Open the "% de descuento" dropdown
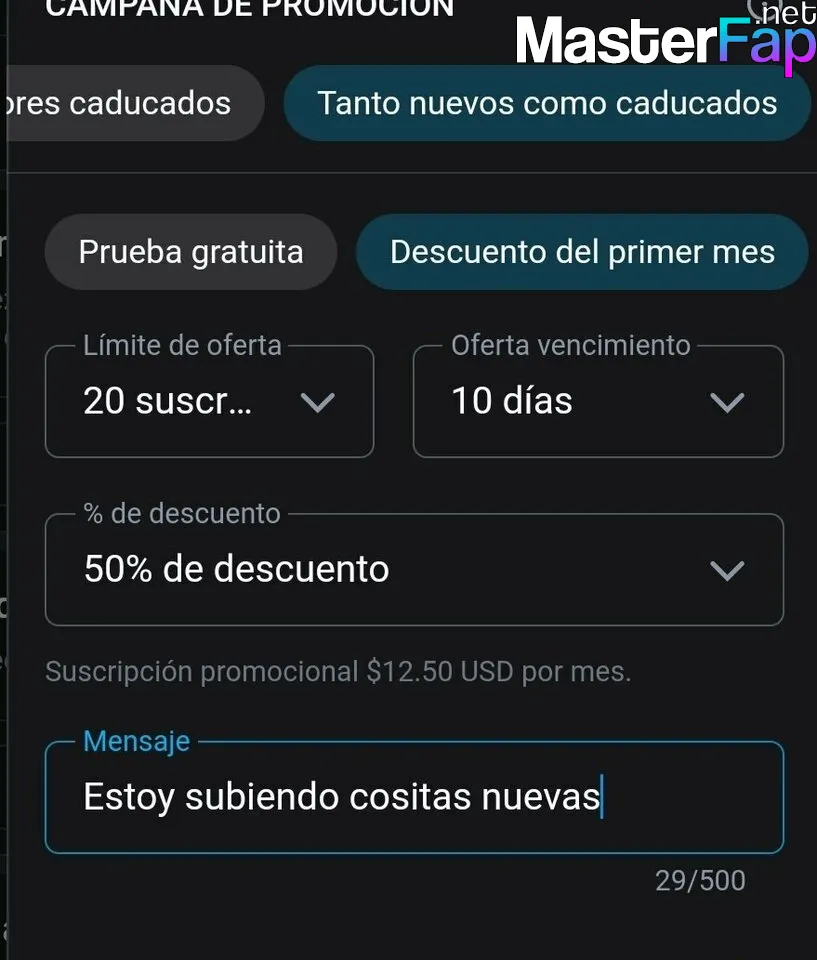Viewport: 817px width, 960px height. click(x=414, y=570)
